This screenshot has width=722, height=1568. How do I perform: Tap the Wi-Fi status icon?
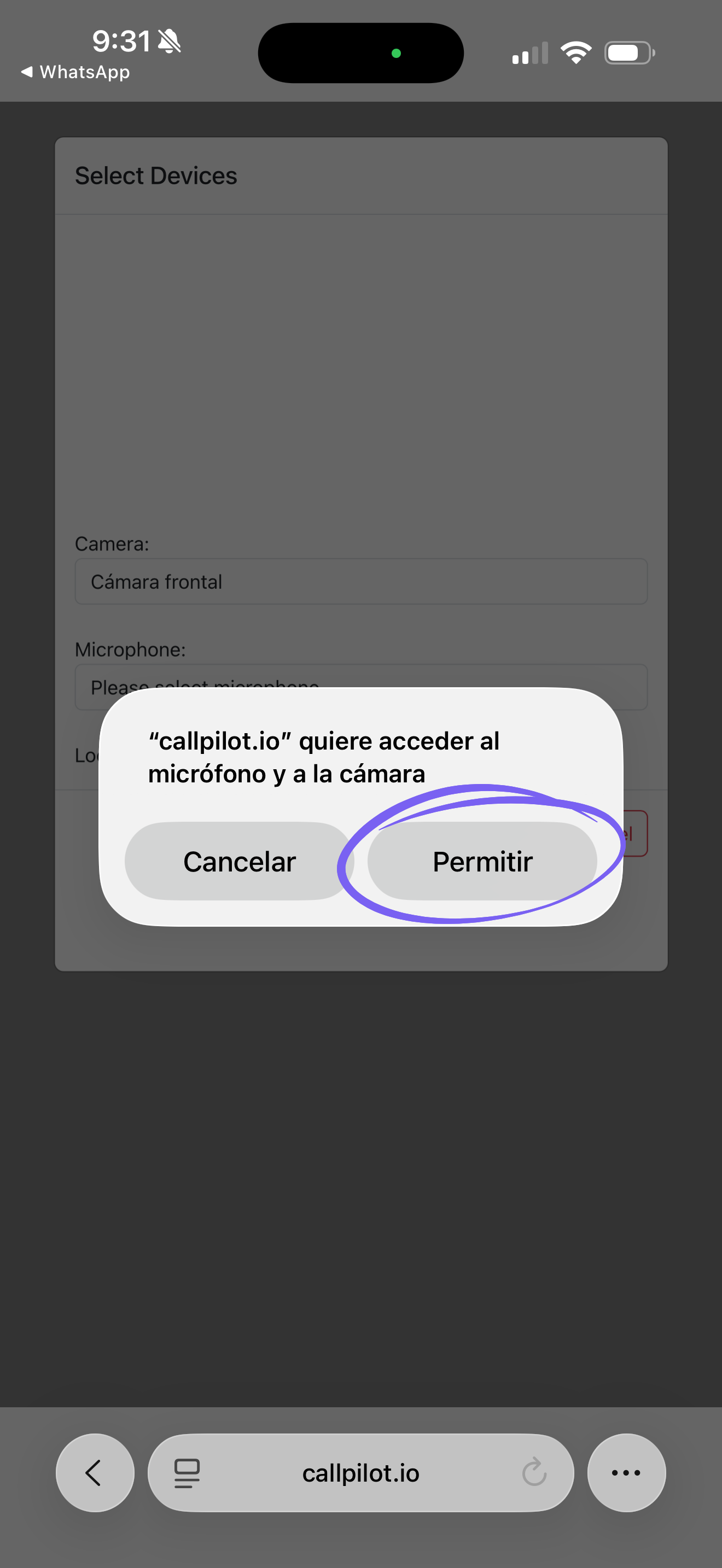point(576,52)
